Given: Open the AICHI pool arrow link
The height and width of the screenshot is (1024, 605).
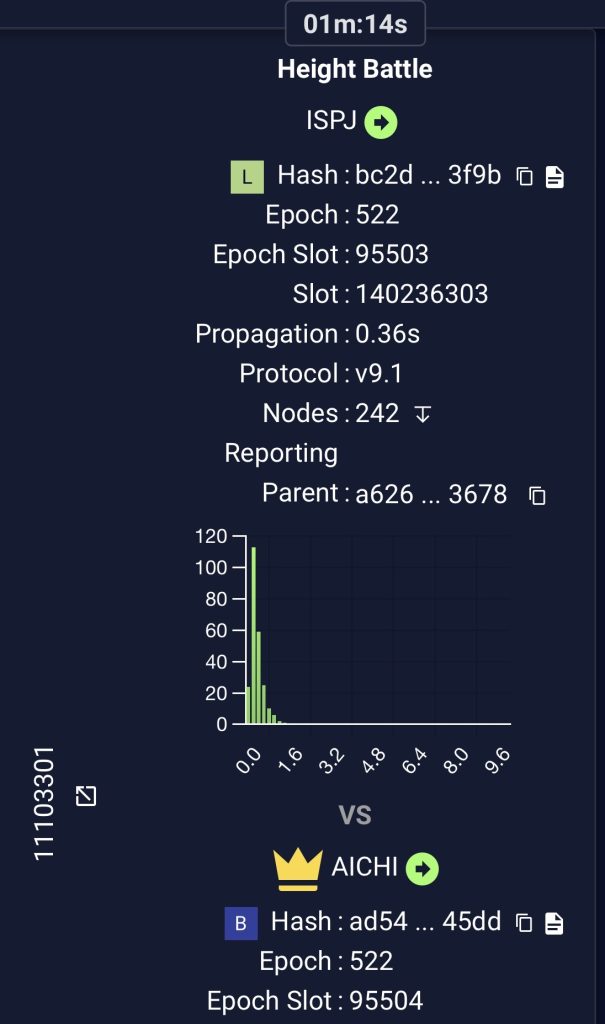Looking at the screenshot, I should tap(423, 869).
